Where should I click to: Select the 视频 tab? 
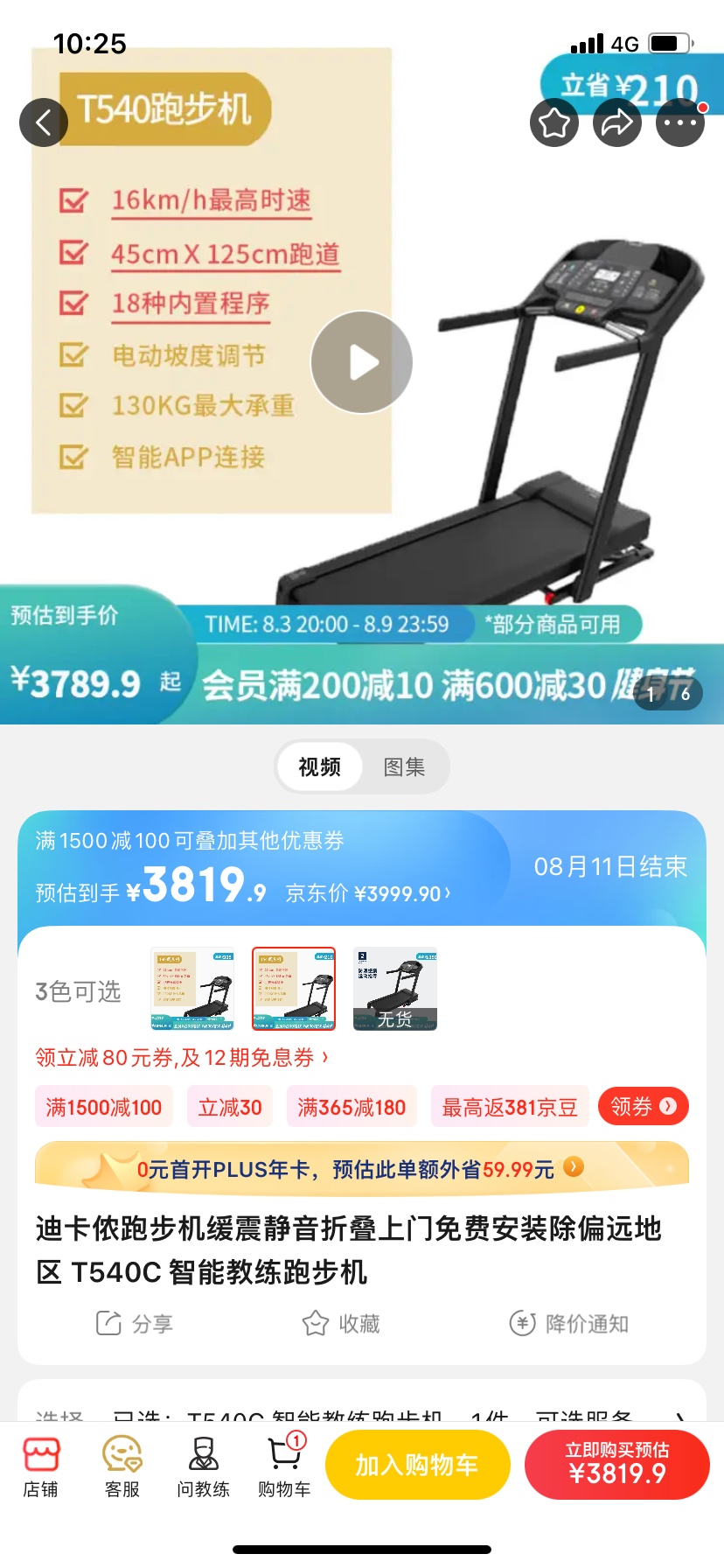tap(319, 767)
